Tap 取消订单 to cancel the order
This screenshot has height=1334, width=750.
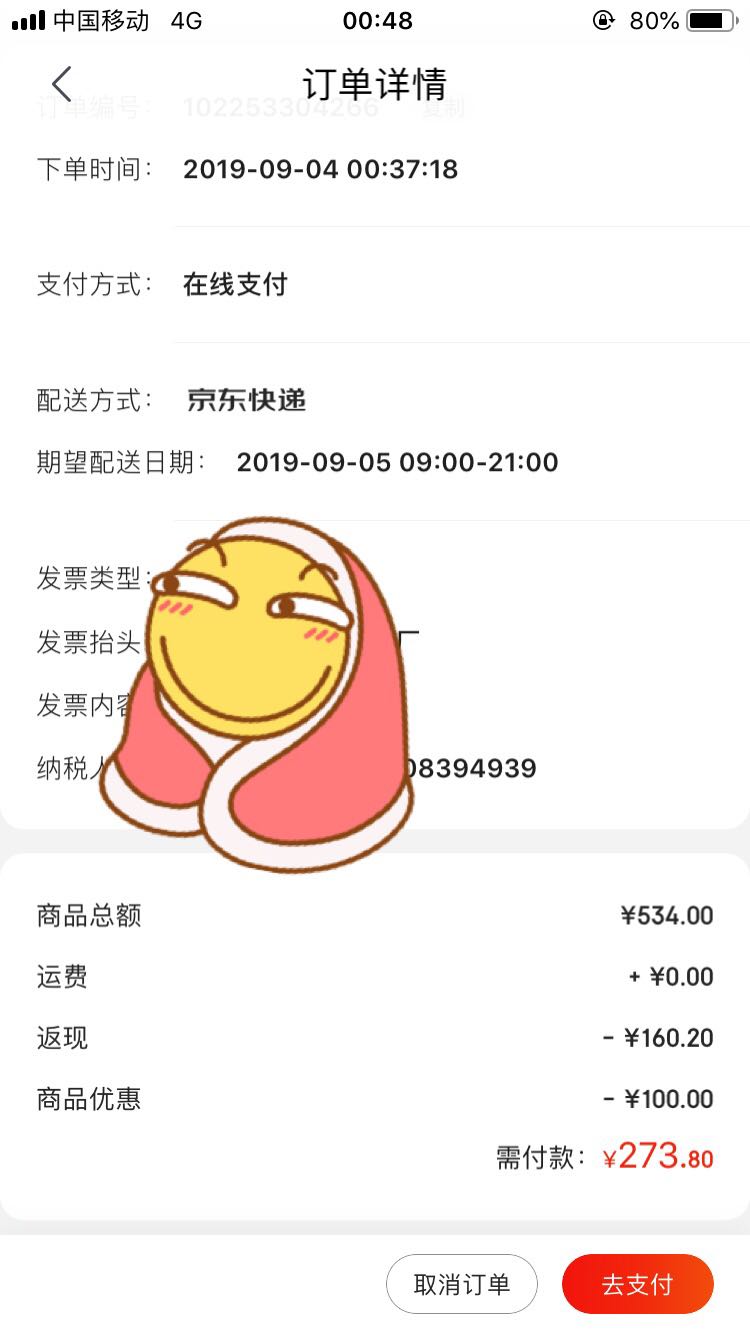[x=462, y=1284]
